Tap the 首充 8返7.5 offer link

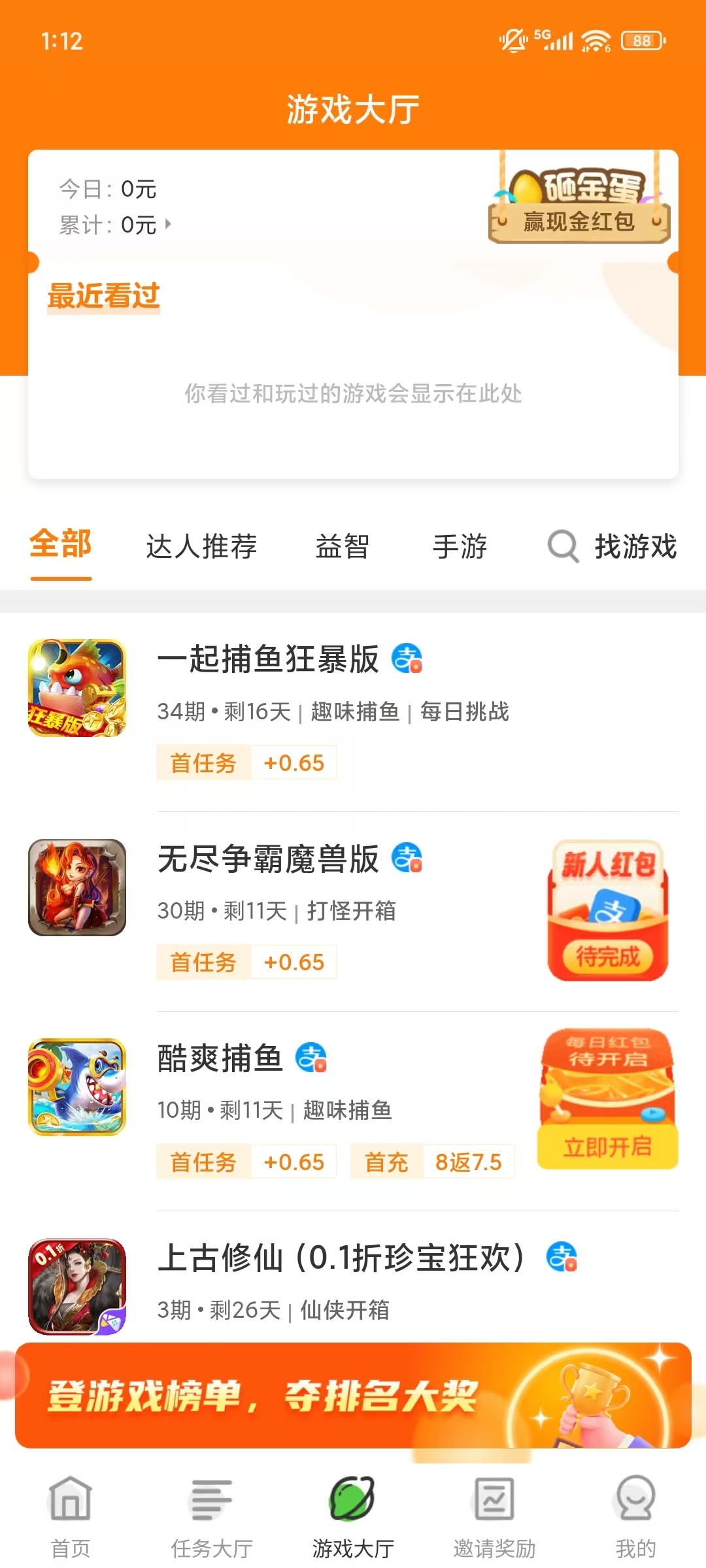(433, 1162)
